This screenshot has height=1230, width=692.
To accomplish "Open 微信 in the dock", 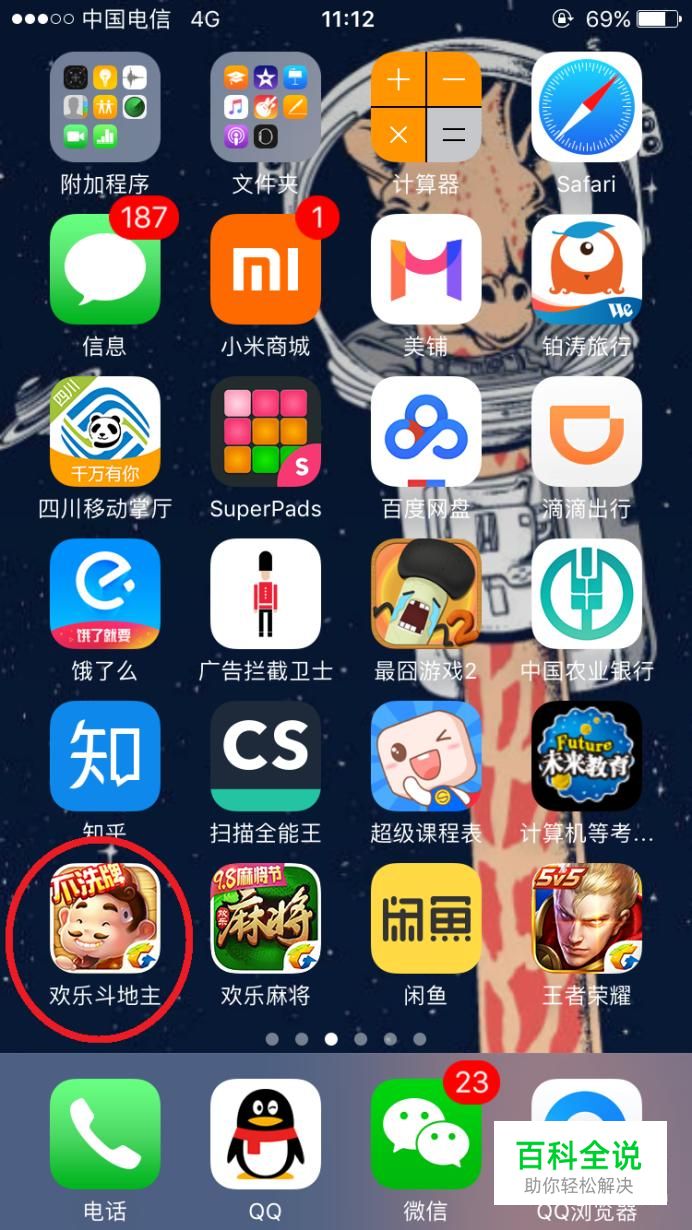I will point(425,1134).
